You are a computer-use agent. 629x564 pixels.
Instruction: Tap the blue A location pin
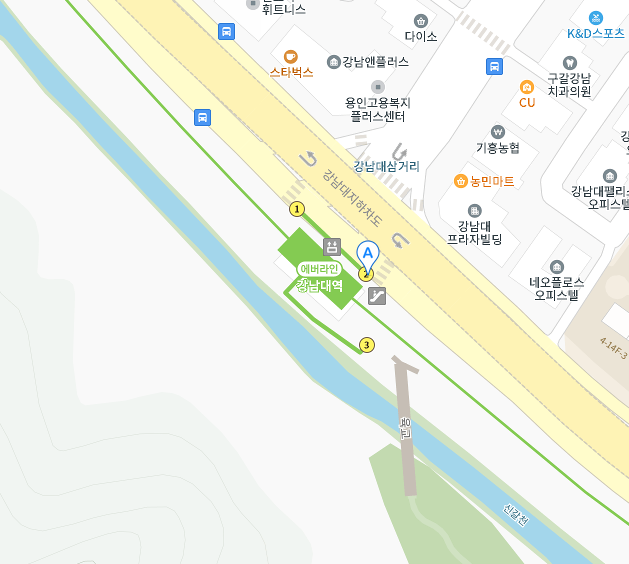(368, 254)
